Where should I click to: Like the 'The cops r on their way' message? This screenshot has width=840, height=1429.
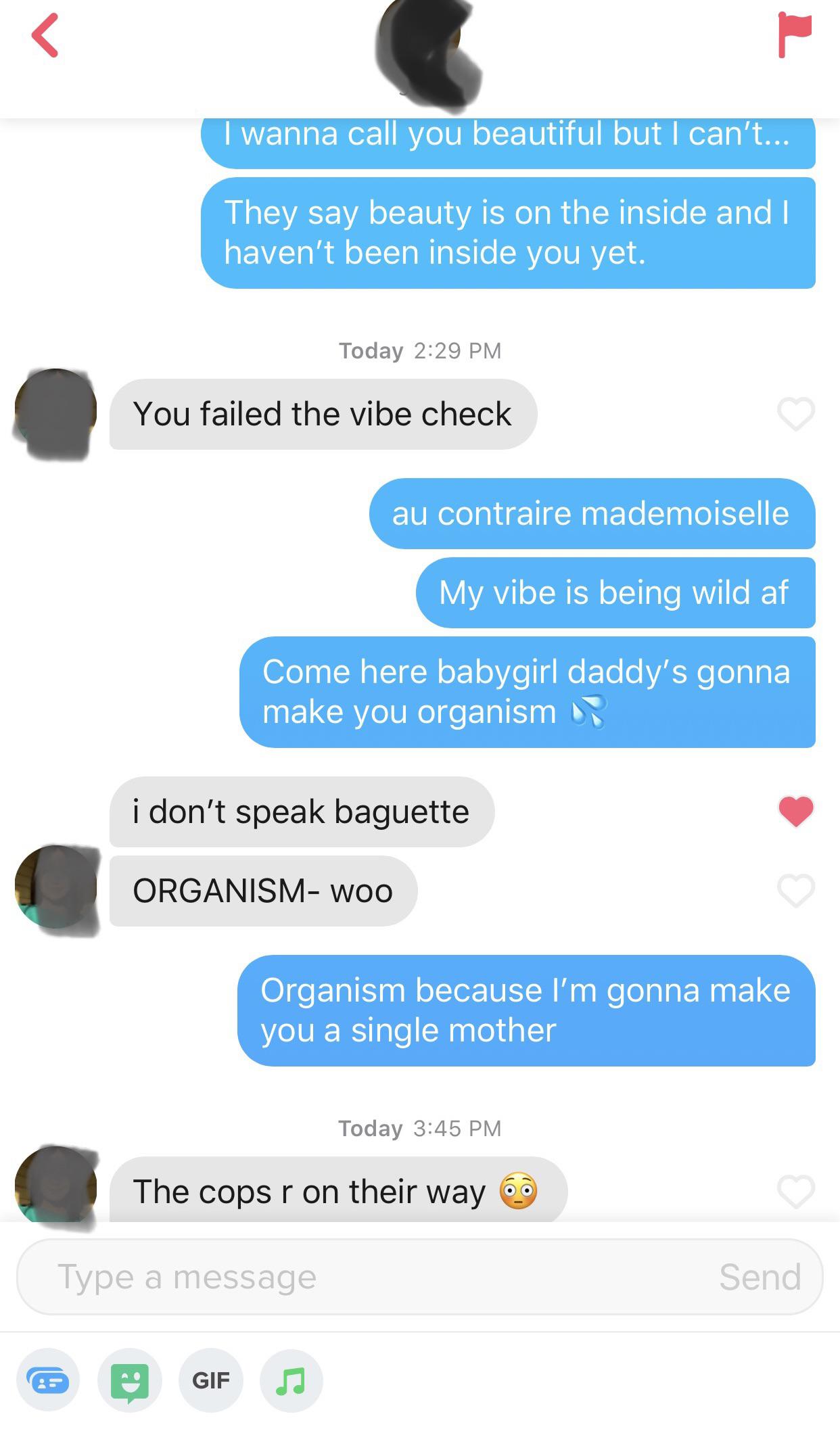(795, 1191)
